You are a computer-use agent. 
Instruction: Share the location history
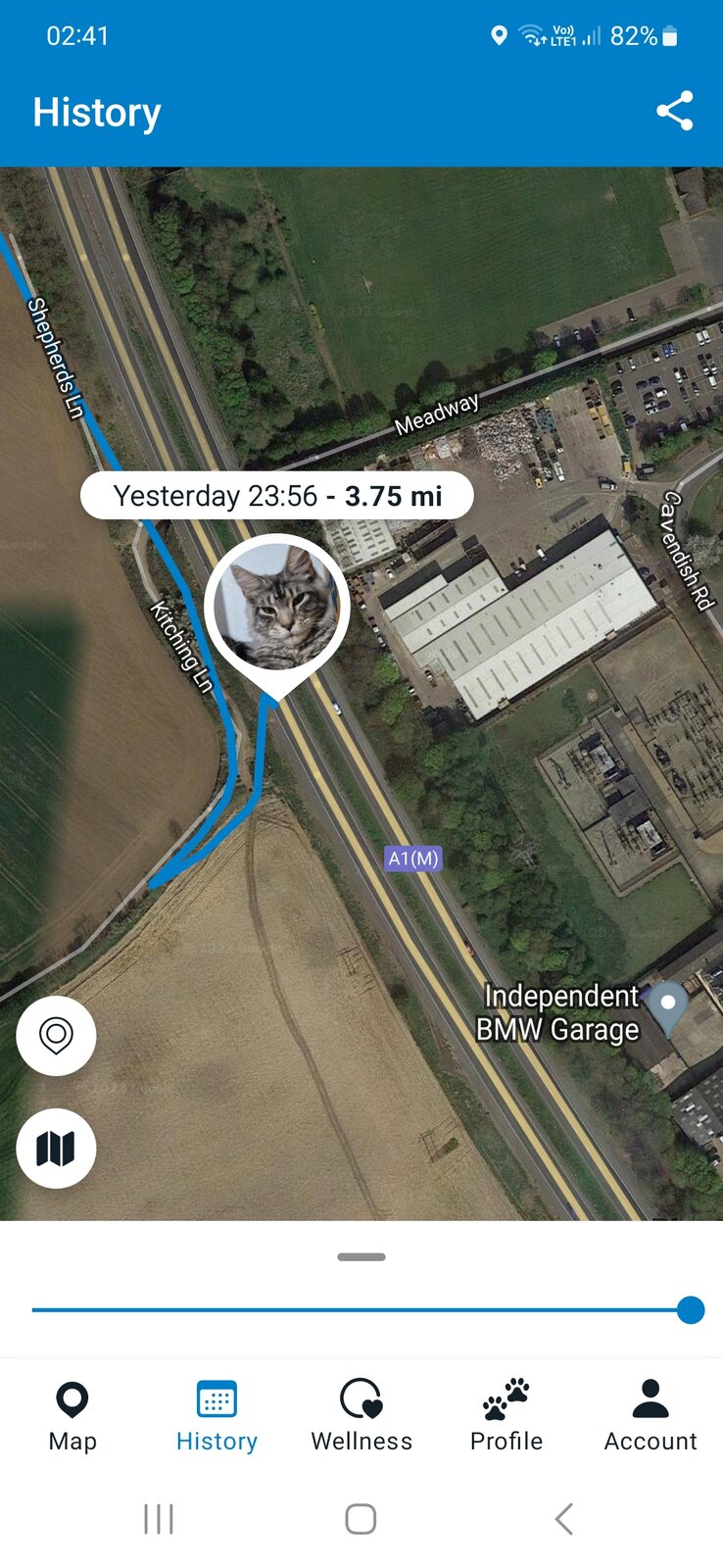pos(674,111)
